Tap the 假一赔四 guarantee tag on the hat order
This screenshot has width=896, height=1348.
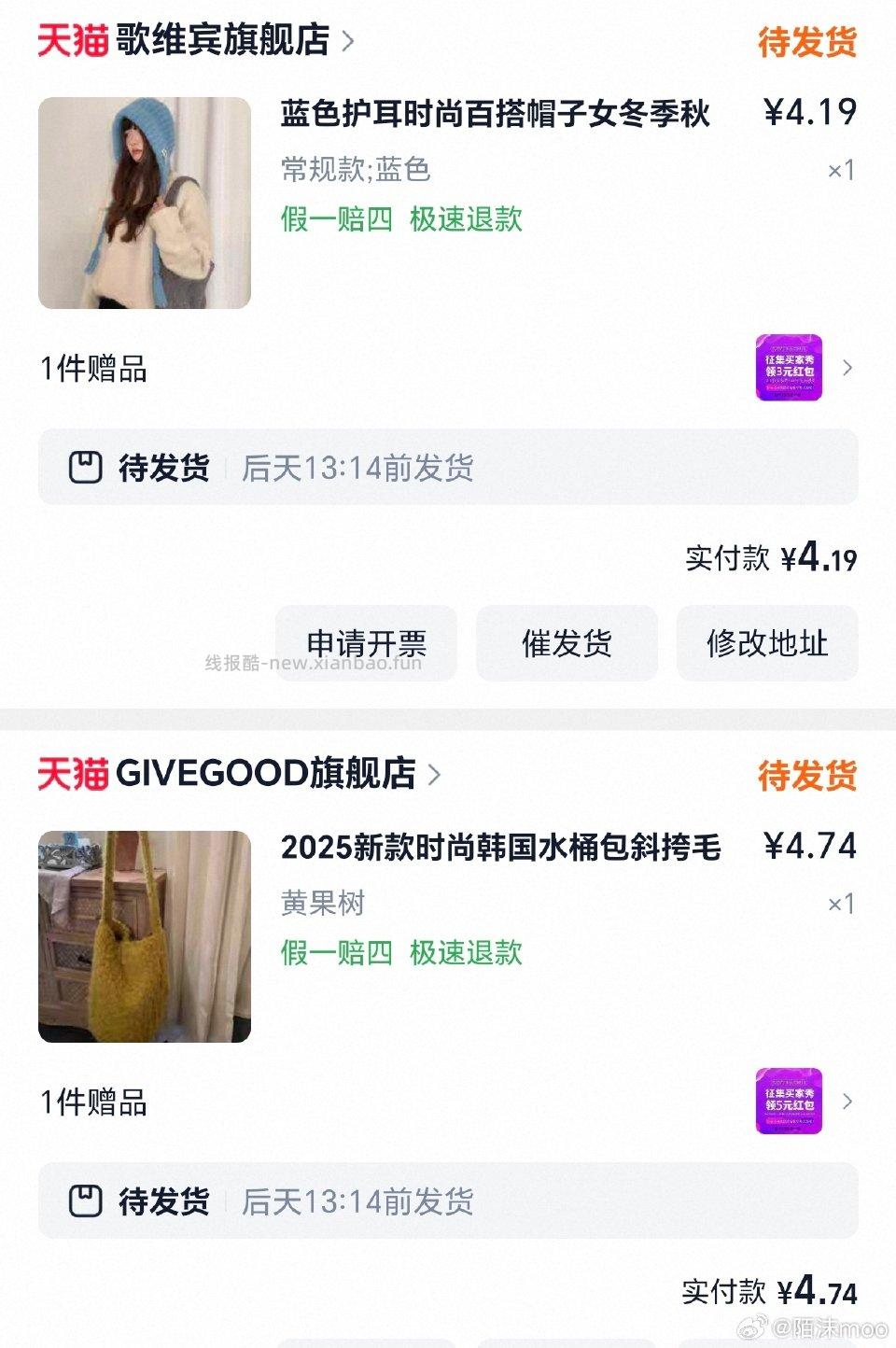click(334, 219)
